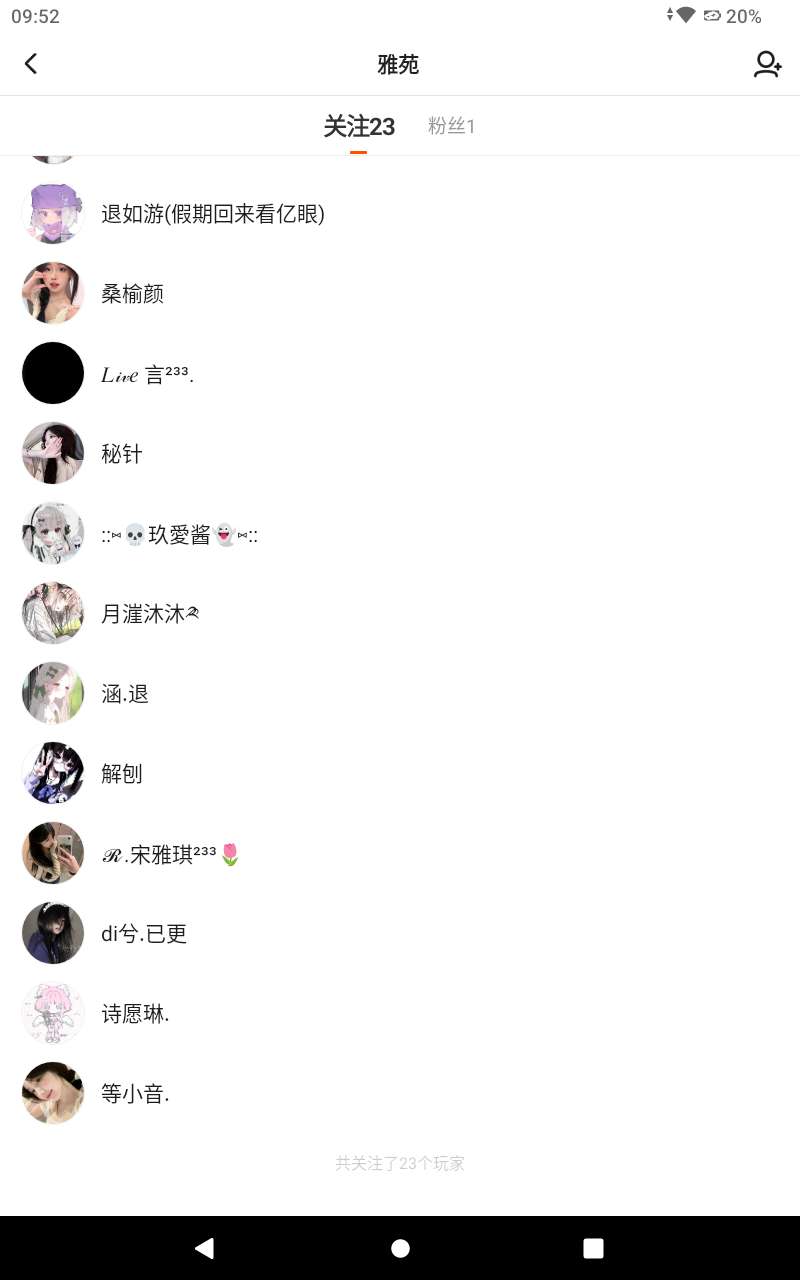800x1280 pixels.
Task: Tap the system home button
Action: tap(400, 1248)
